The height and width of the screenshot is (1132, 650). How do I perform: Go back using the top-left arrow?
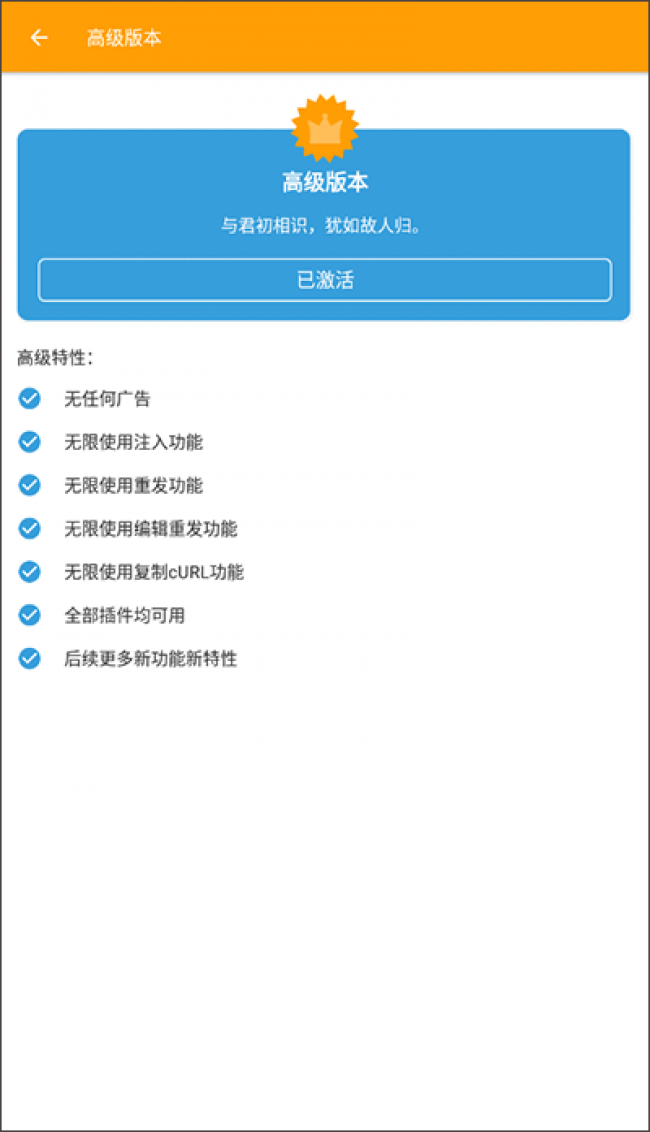coord(39,38)
